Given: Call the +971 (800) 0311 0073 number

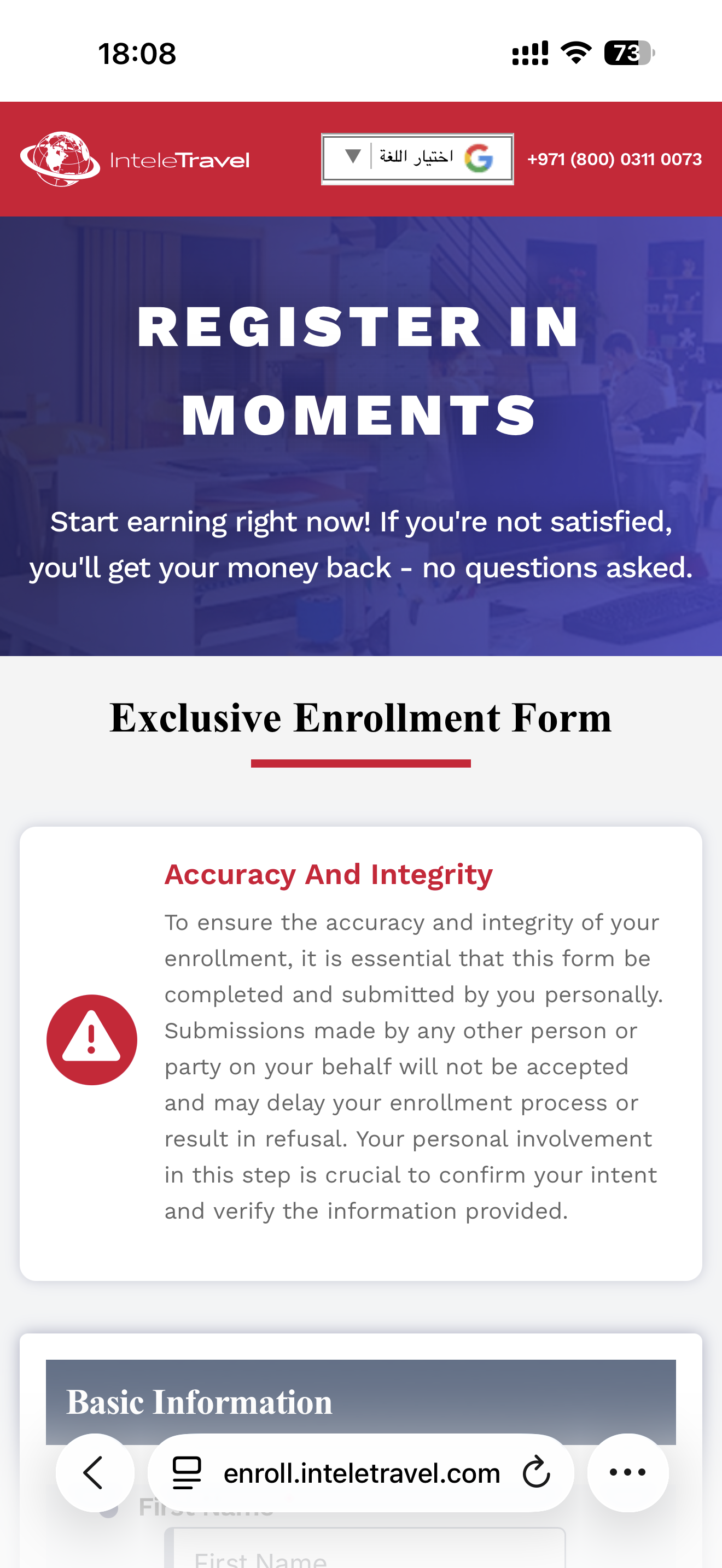Looking at the screenshot, I should pyautogui.click(x=614, y=159).
